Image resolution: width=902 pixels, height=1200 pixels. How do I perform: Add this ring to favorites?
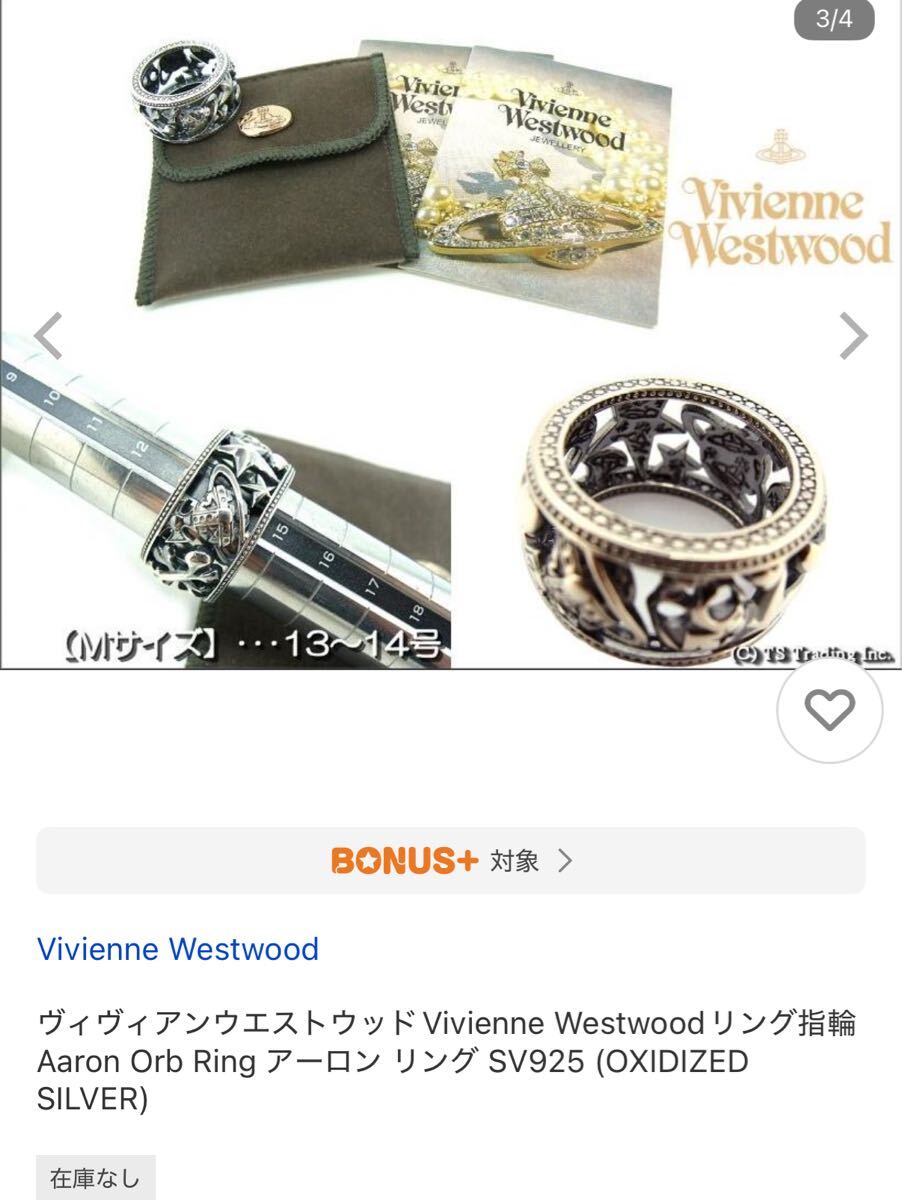[830, 712]
